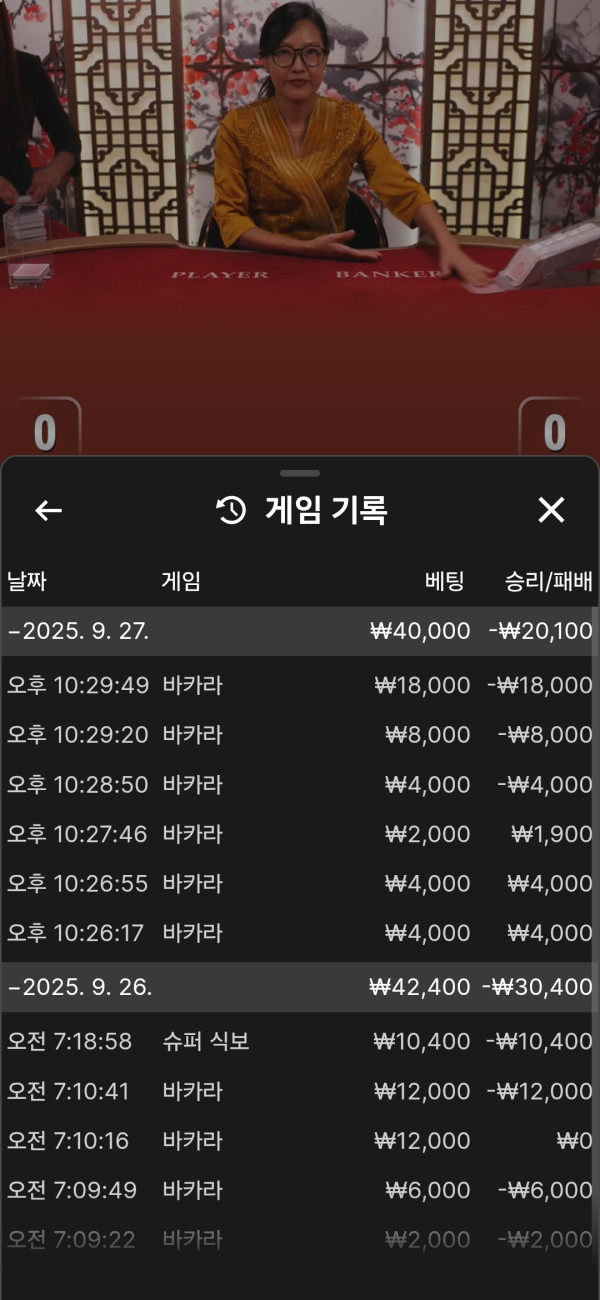This screenshot has width=600, height=1300.
Task: Open the 오후 10:29:20 바카라 record
Action: click(x=298, y=735)
